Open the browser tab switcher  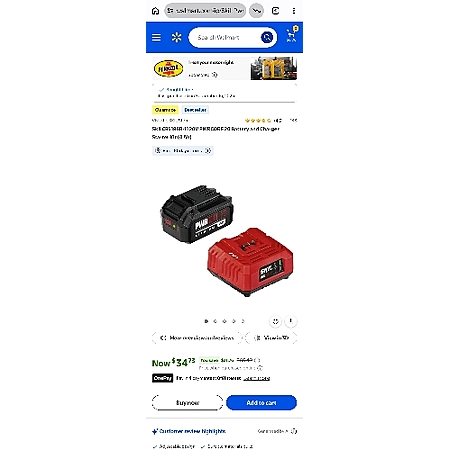coord(275,11)
